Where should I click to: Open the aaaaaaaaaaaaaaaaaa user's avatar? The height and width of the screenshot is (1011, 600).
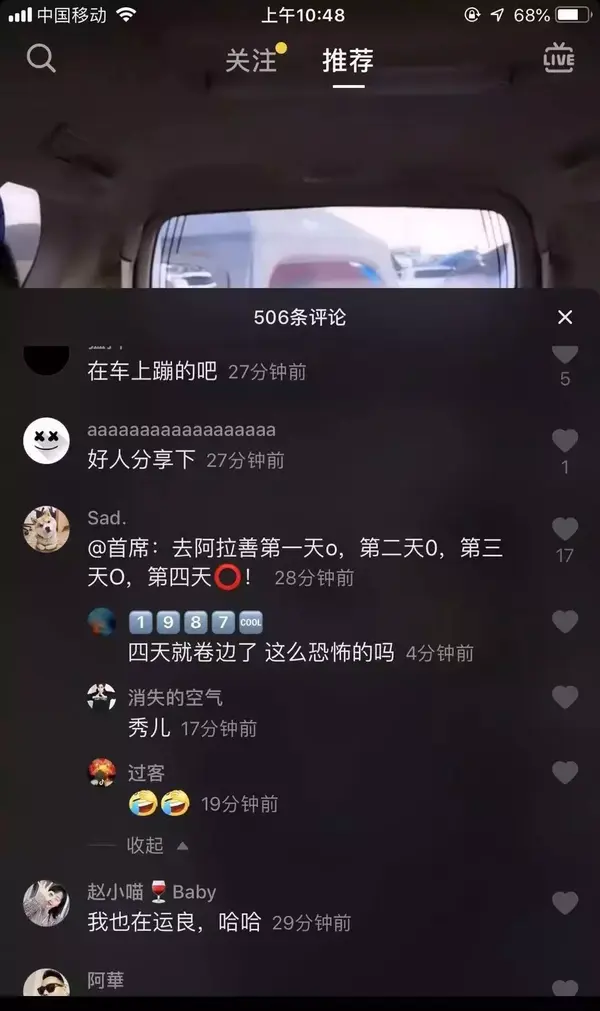[46, 441]
